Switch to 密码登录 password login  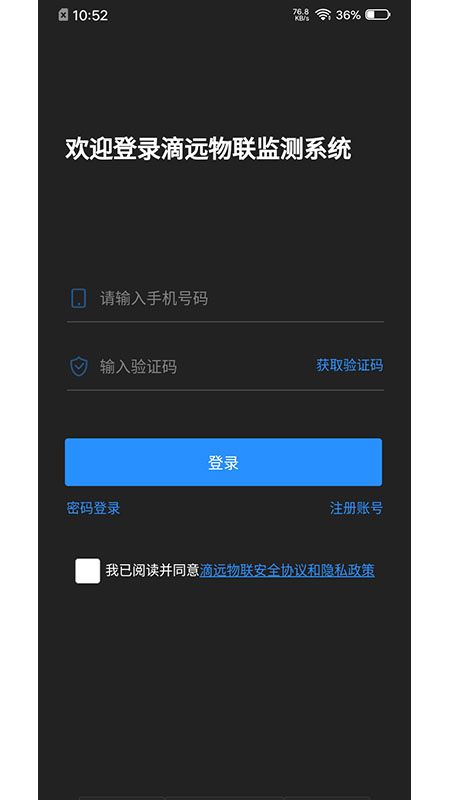tap(93, 508)
